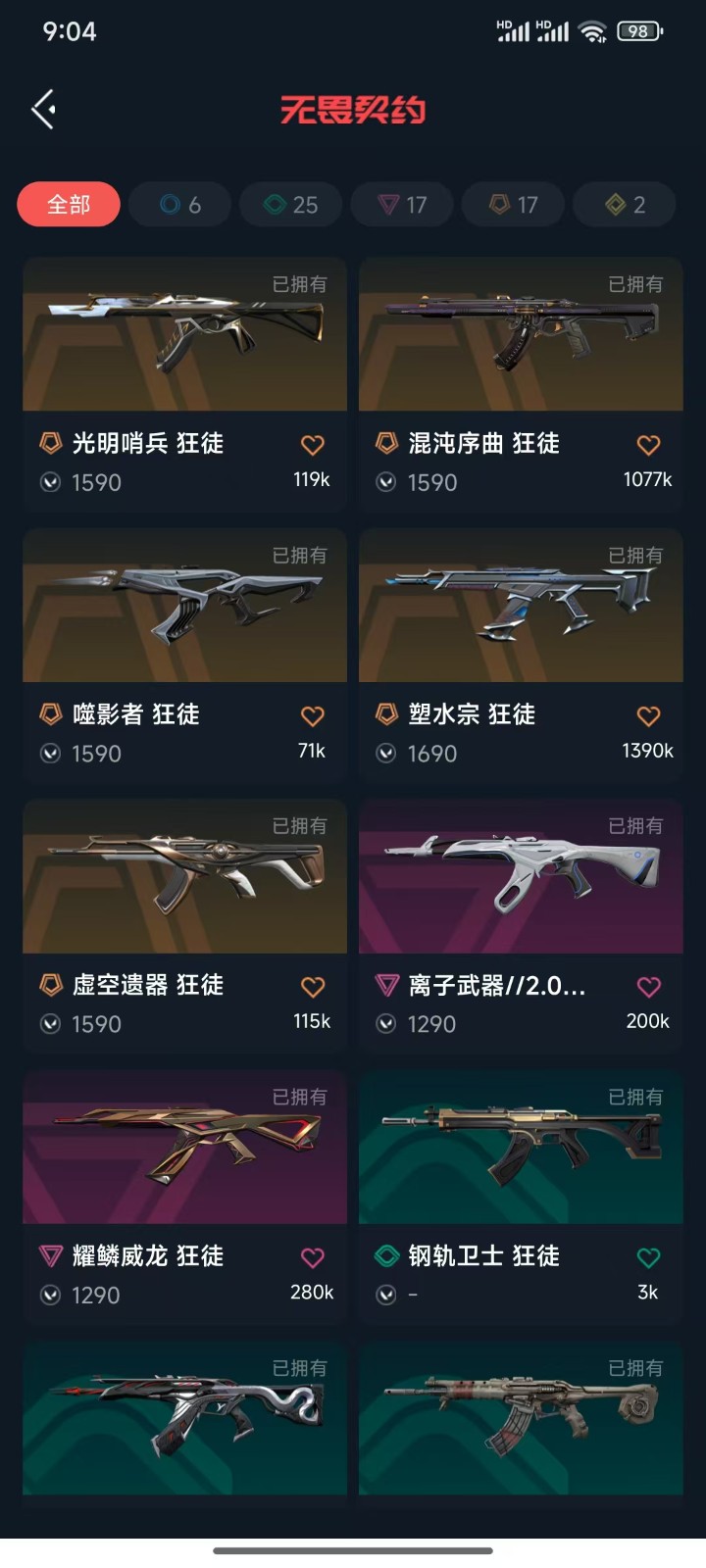Like the 塑水宗 狂徒 skin
This screenshot has width=706, height=1568.
(648, 716)
